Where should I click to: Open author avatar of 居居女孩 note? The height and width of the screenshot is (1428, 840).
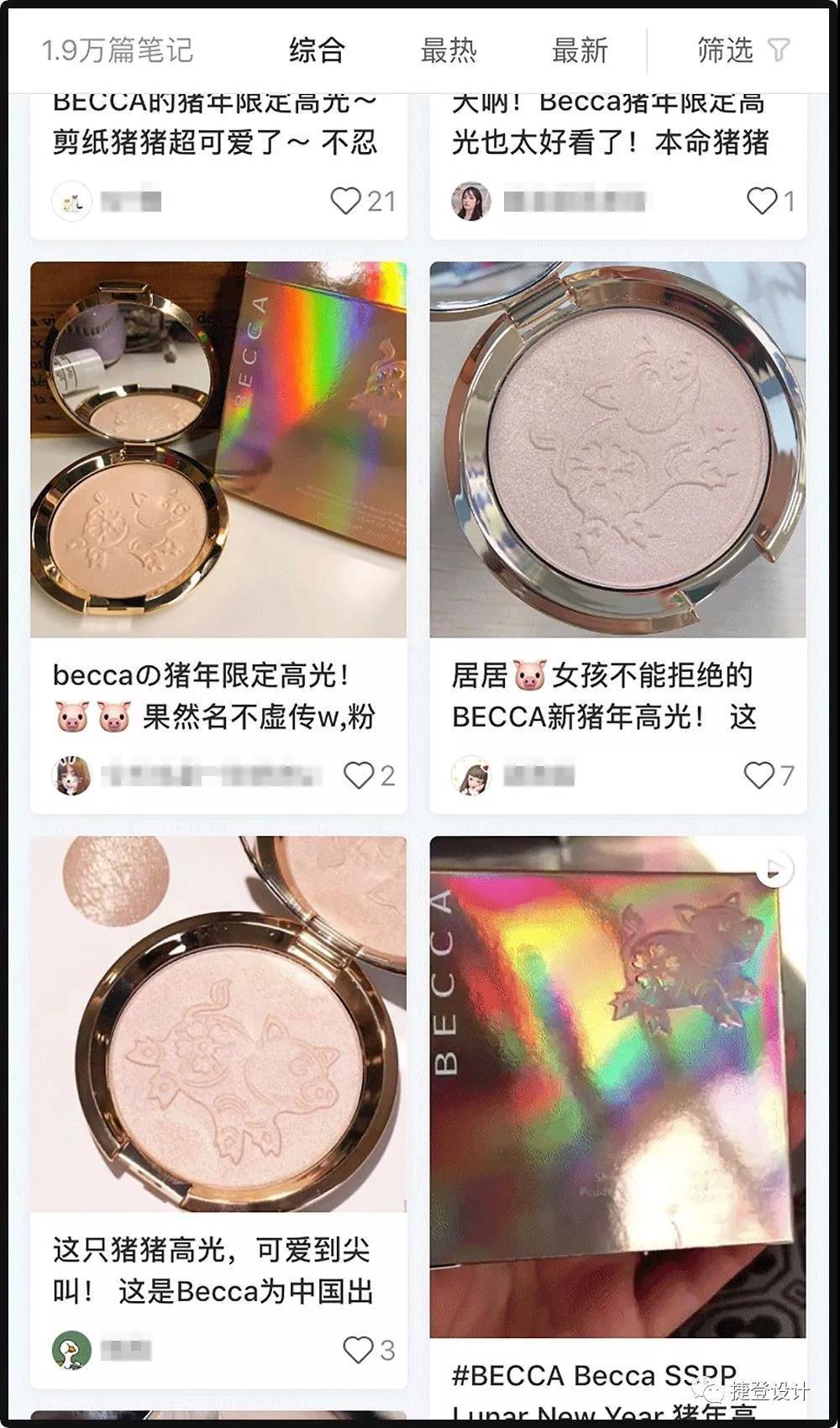470,775
